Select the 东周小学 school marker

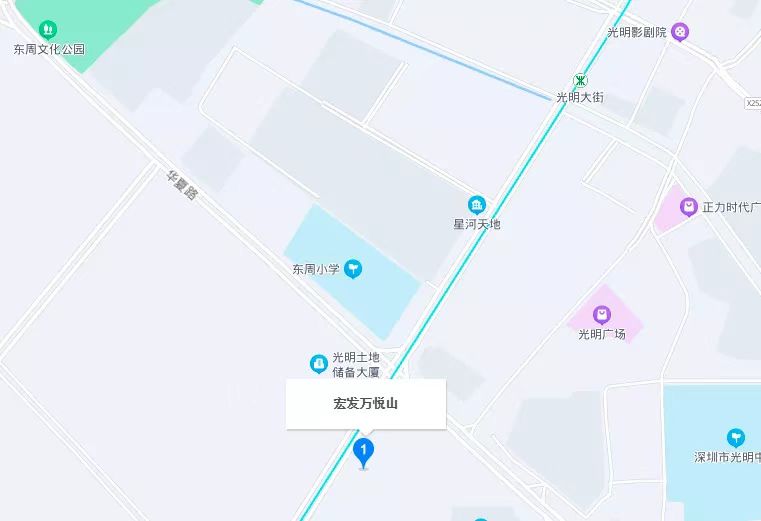pyautogui.click(x=353, y=268)
